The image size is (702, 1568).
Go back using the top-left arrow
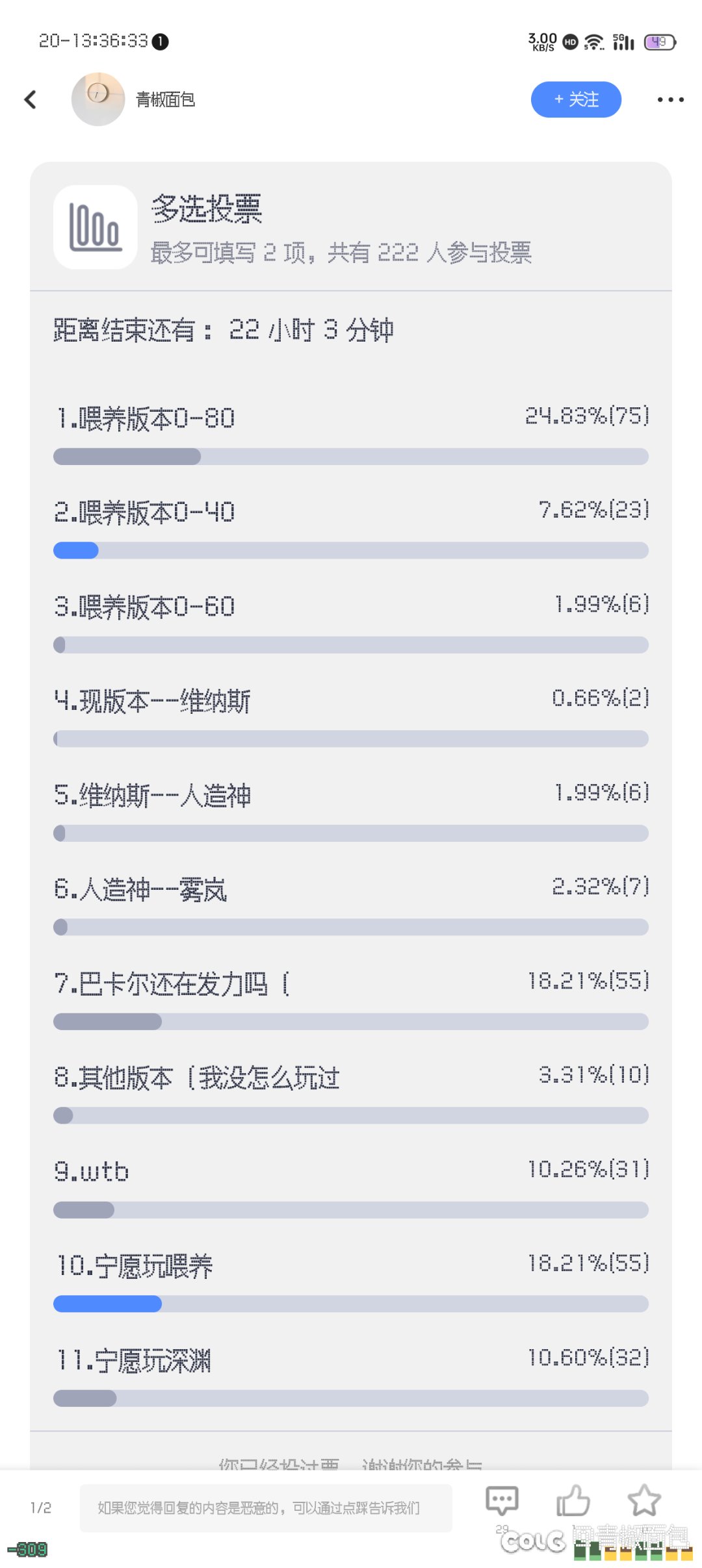[x=30, y=99]
